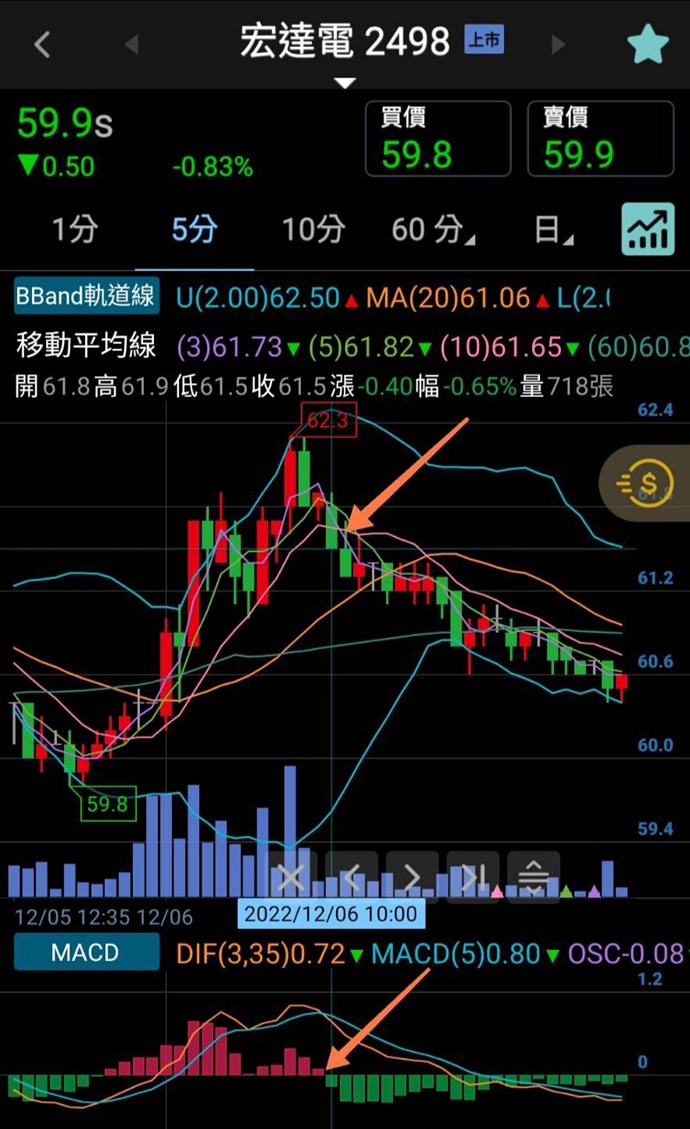Select the 5分 chart interval
This screenshot has width=690, height=1129.
[x=194, y=230]
